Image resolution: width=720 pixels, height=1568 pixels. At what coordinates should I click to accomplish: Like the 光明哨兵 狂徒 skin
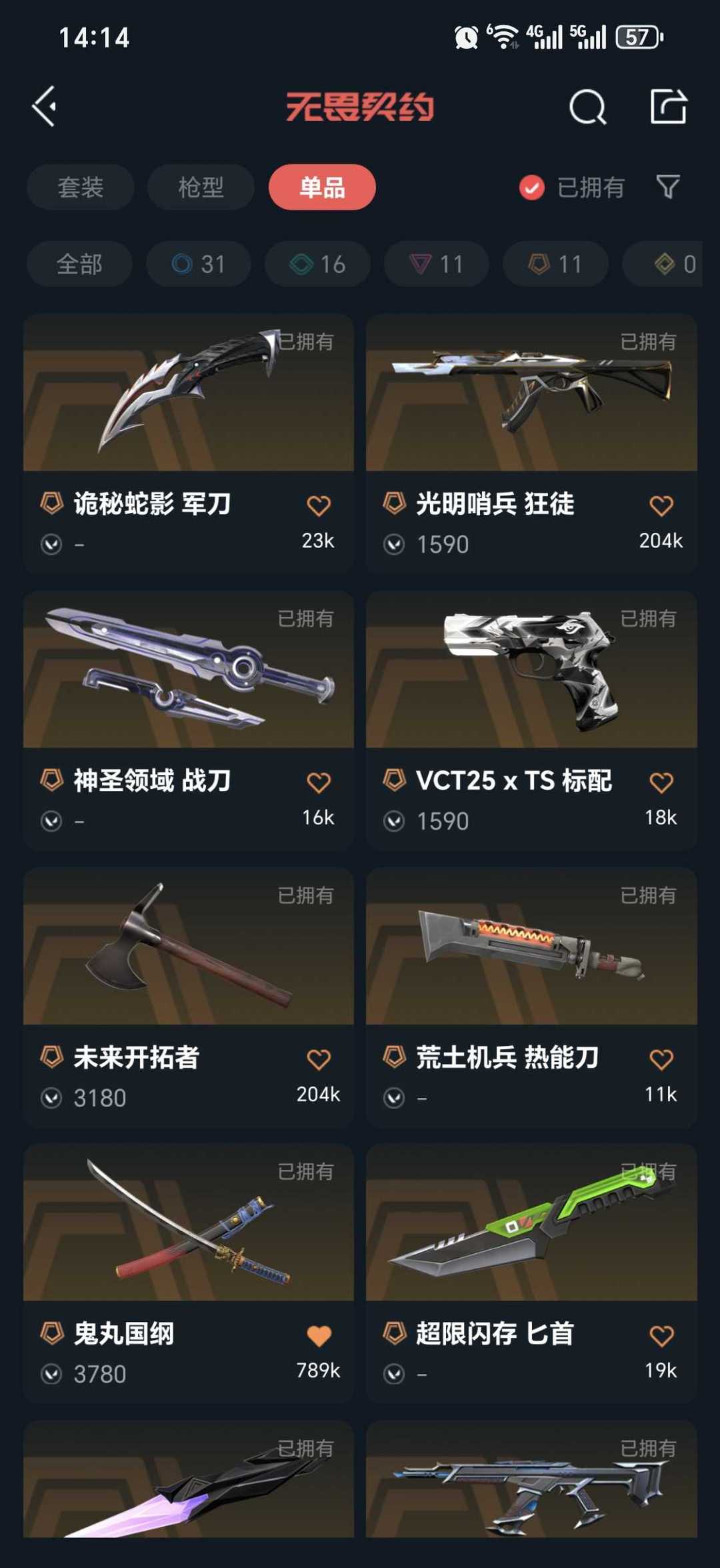(661, 506)
